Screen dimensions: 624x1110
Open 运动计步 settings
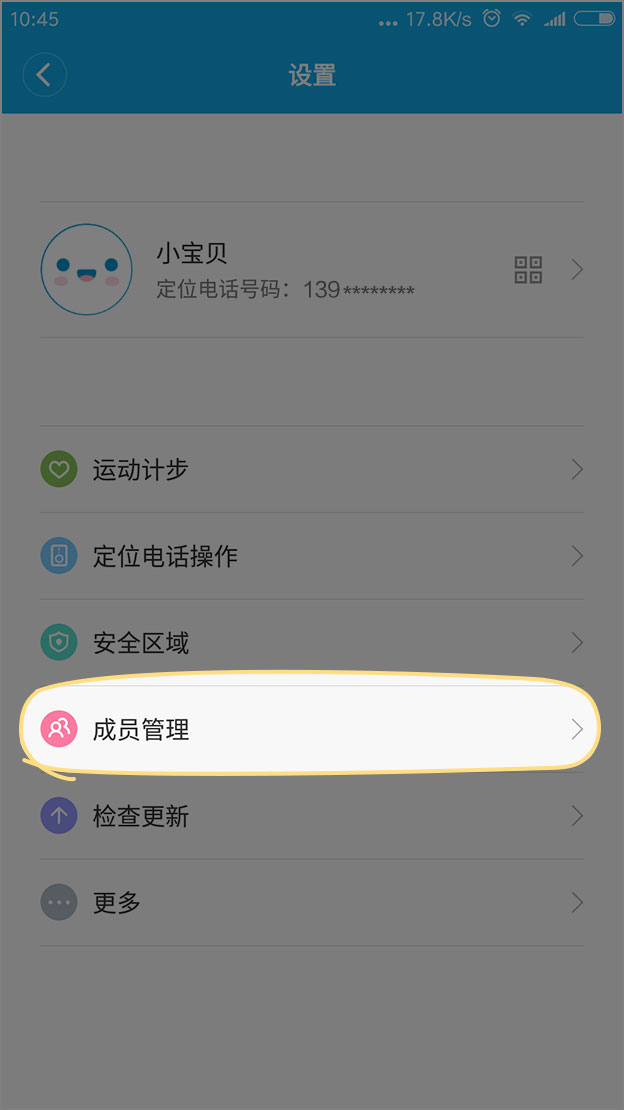[310, 470]
